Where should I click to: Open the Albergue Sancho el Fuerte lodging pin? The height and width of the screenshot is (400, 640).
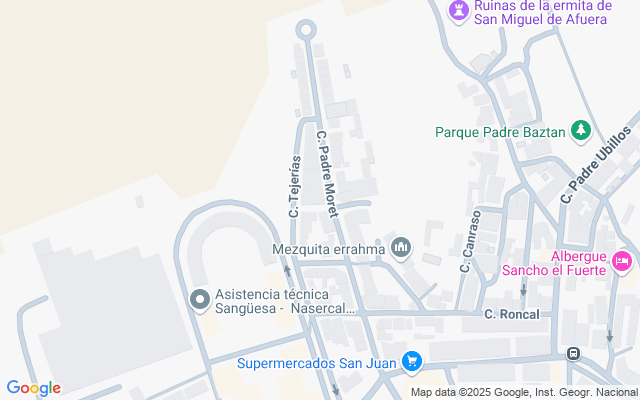click(x=621, y=262)
